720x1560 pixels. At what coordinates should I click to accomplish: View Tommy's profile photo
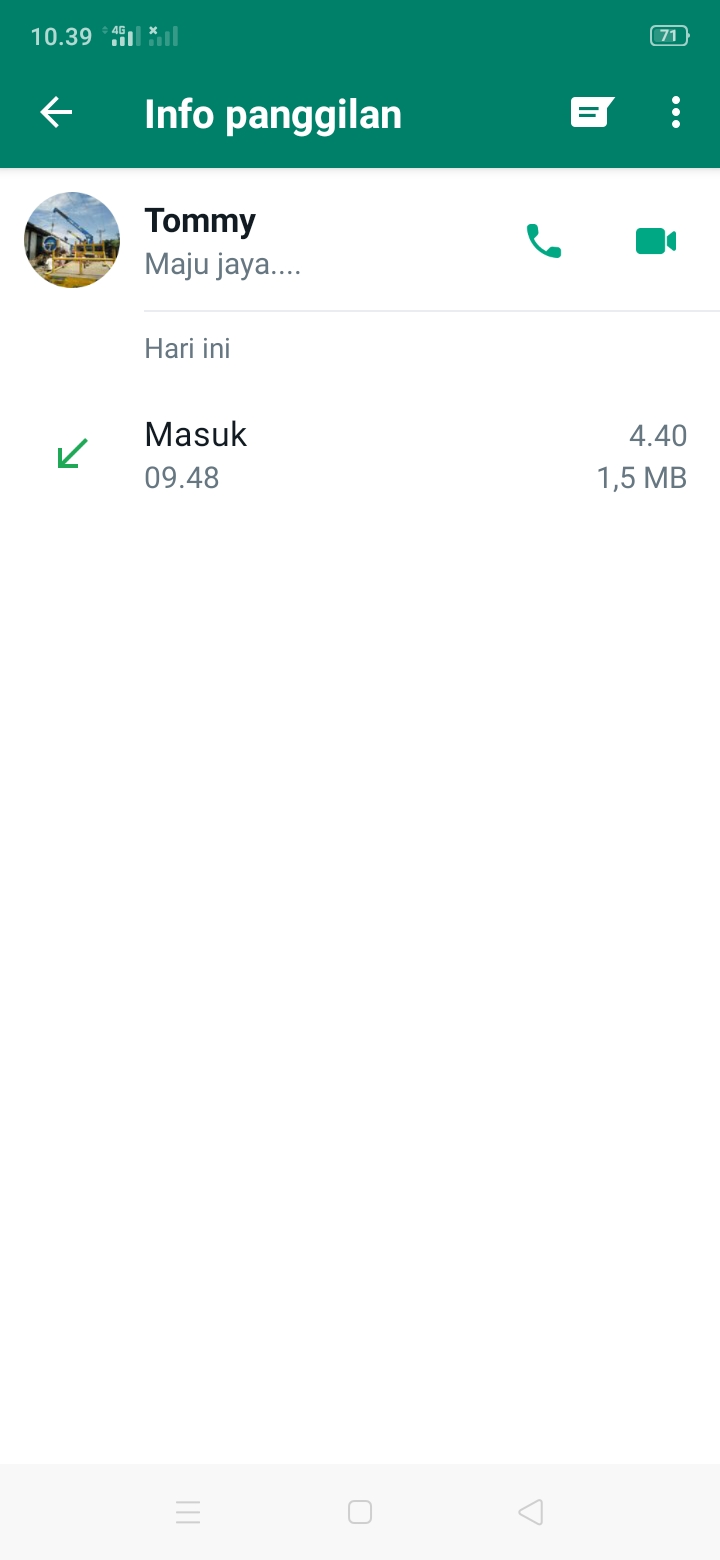coord(72,240)
